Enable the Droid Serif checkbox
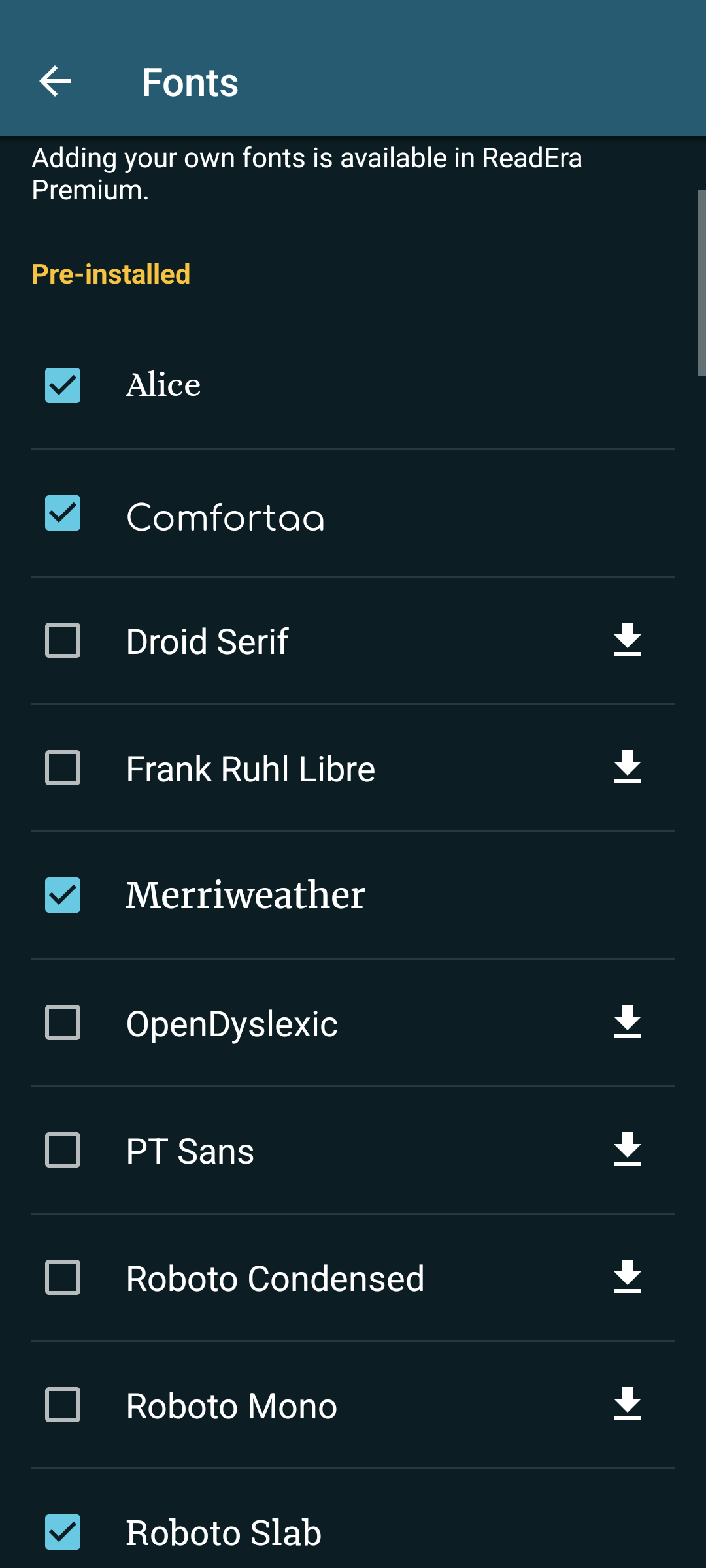 (63, 640)
